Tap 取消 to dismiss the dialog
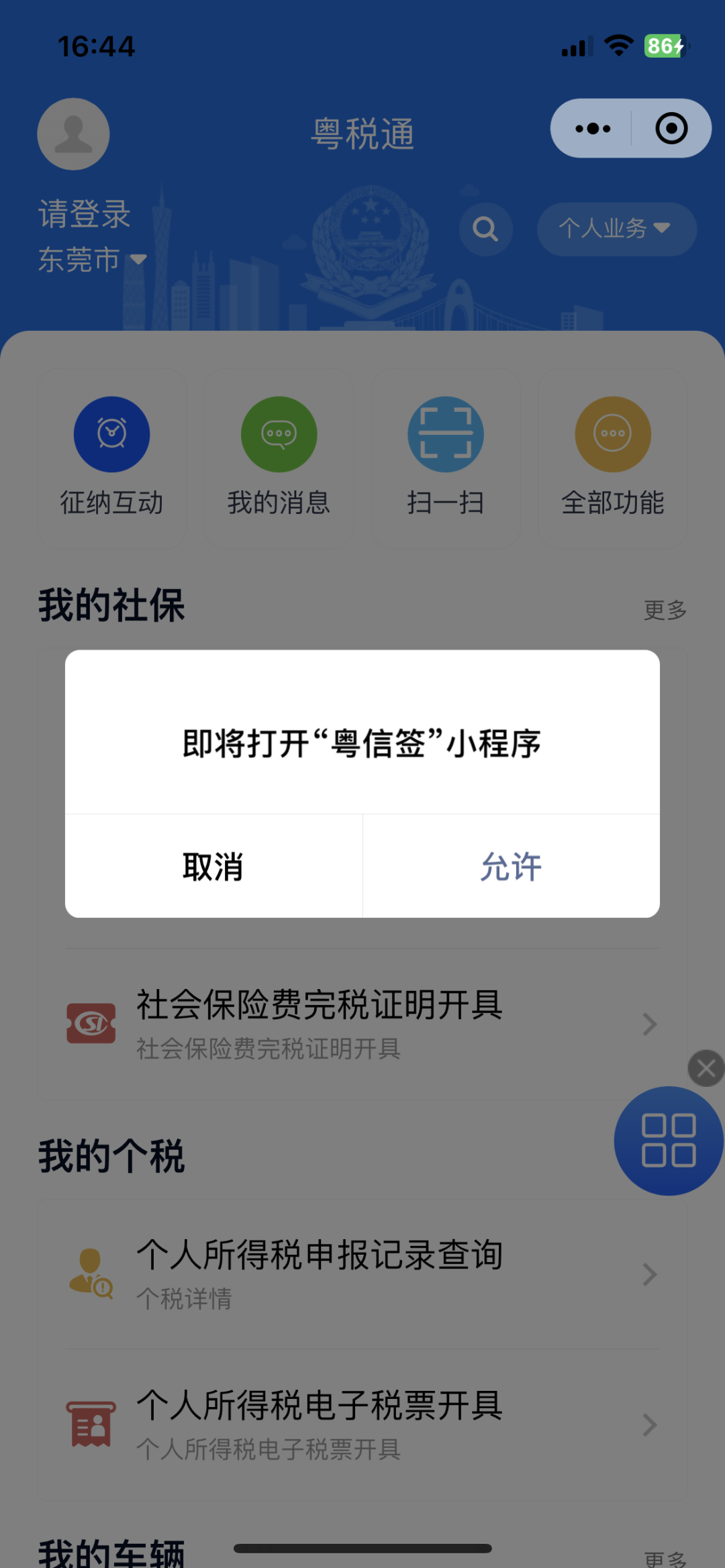Viewport: 725px width, 1568px height. [x=213, y=866]
